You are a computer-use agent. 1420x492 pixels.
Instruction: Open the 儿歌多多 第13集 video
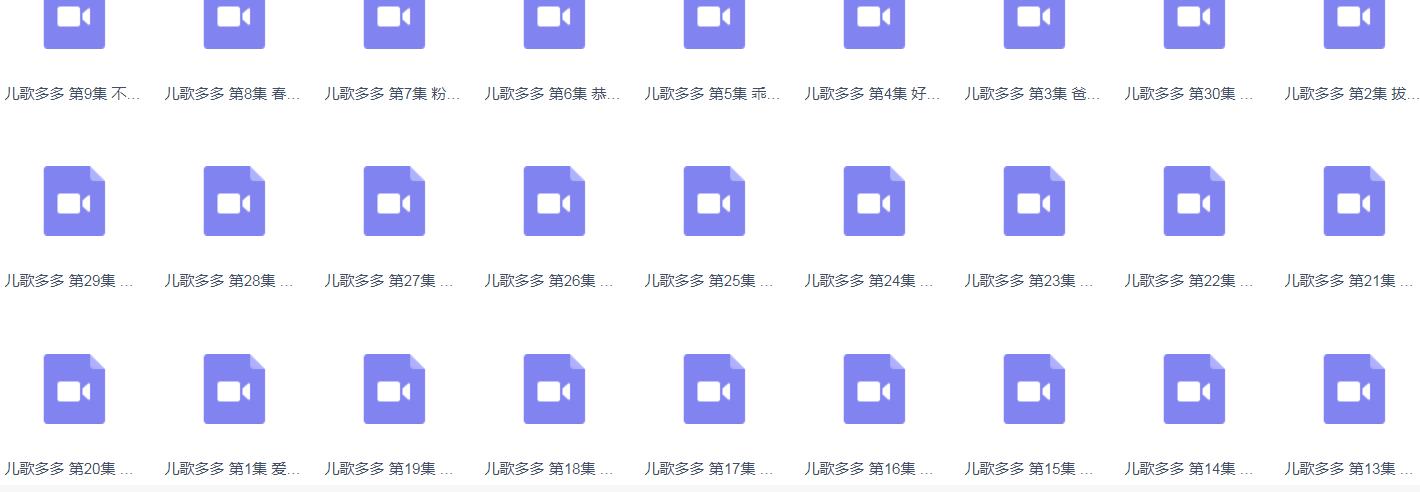tap(1354, 389)
